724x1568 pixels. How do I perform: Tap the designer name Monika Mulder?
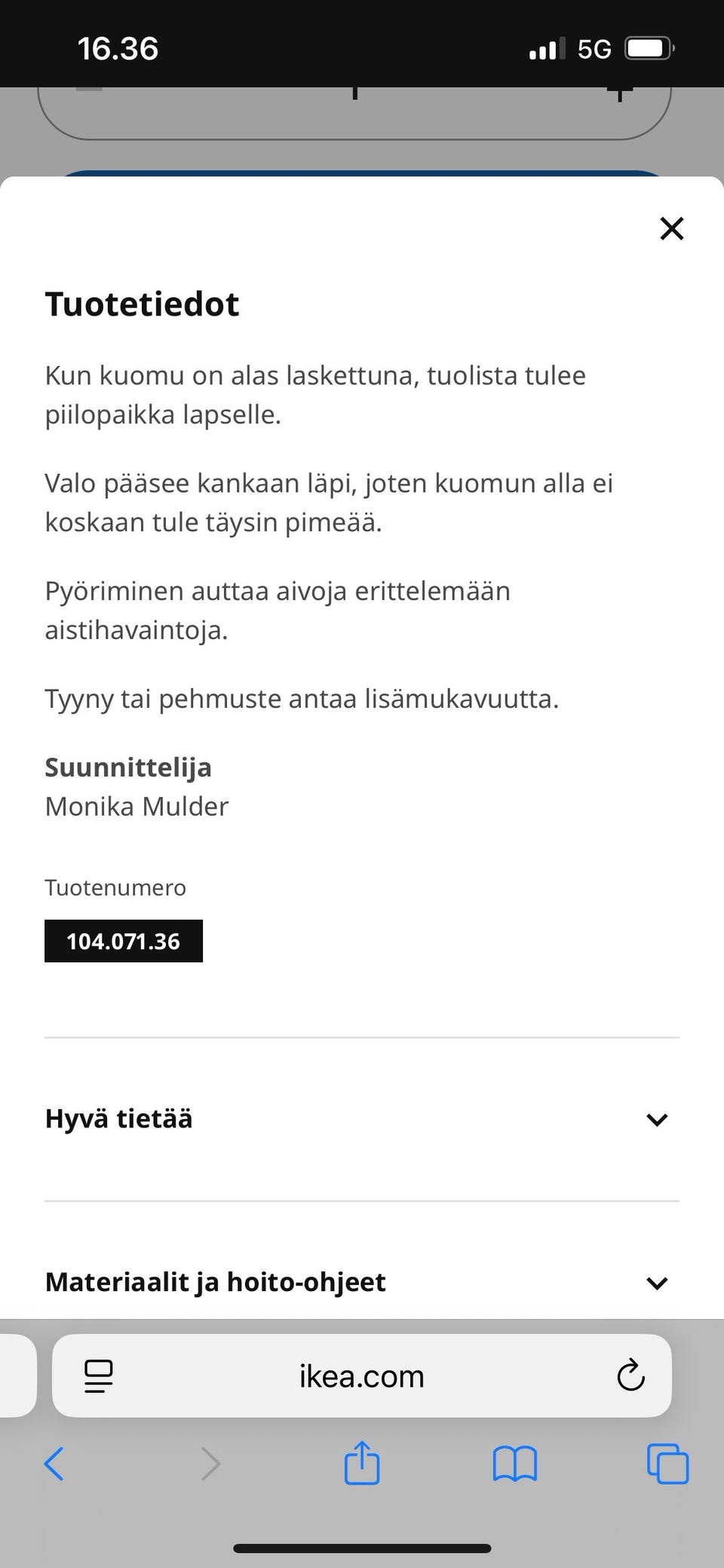(x=137, y=806)
